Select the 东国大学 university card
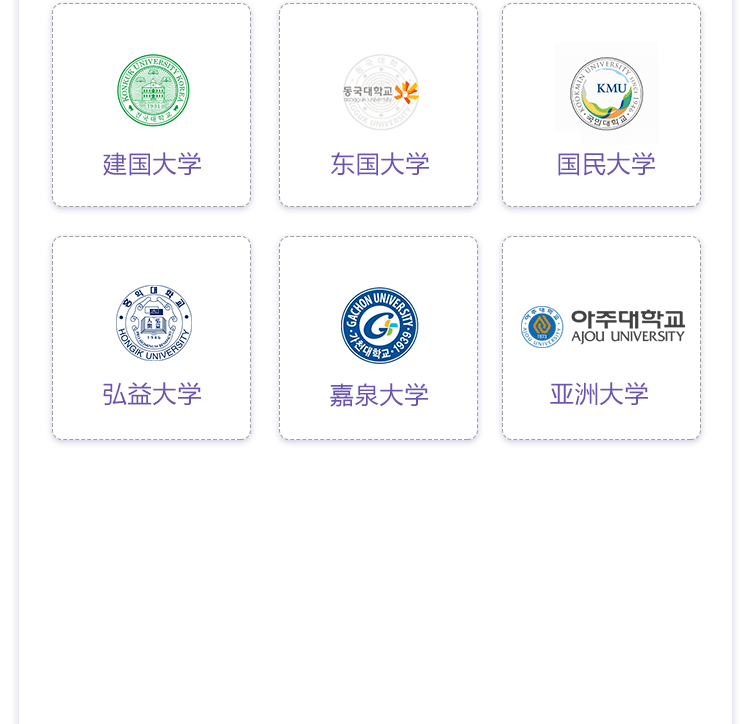 [379, 106]
